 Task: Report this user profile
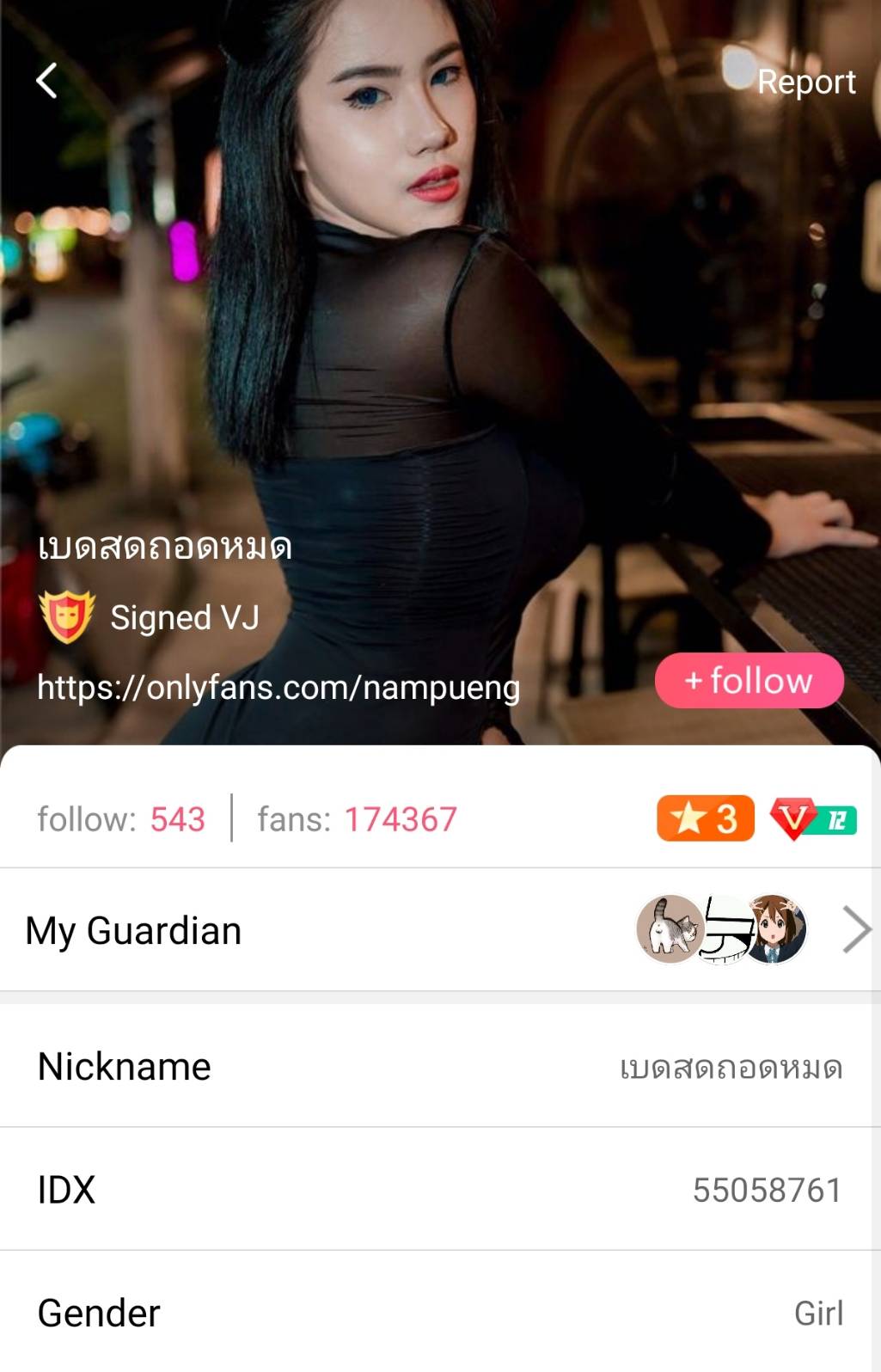click(x=805, y=82)
